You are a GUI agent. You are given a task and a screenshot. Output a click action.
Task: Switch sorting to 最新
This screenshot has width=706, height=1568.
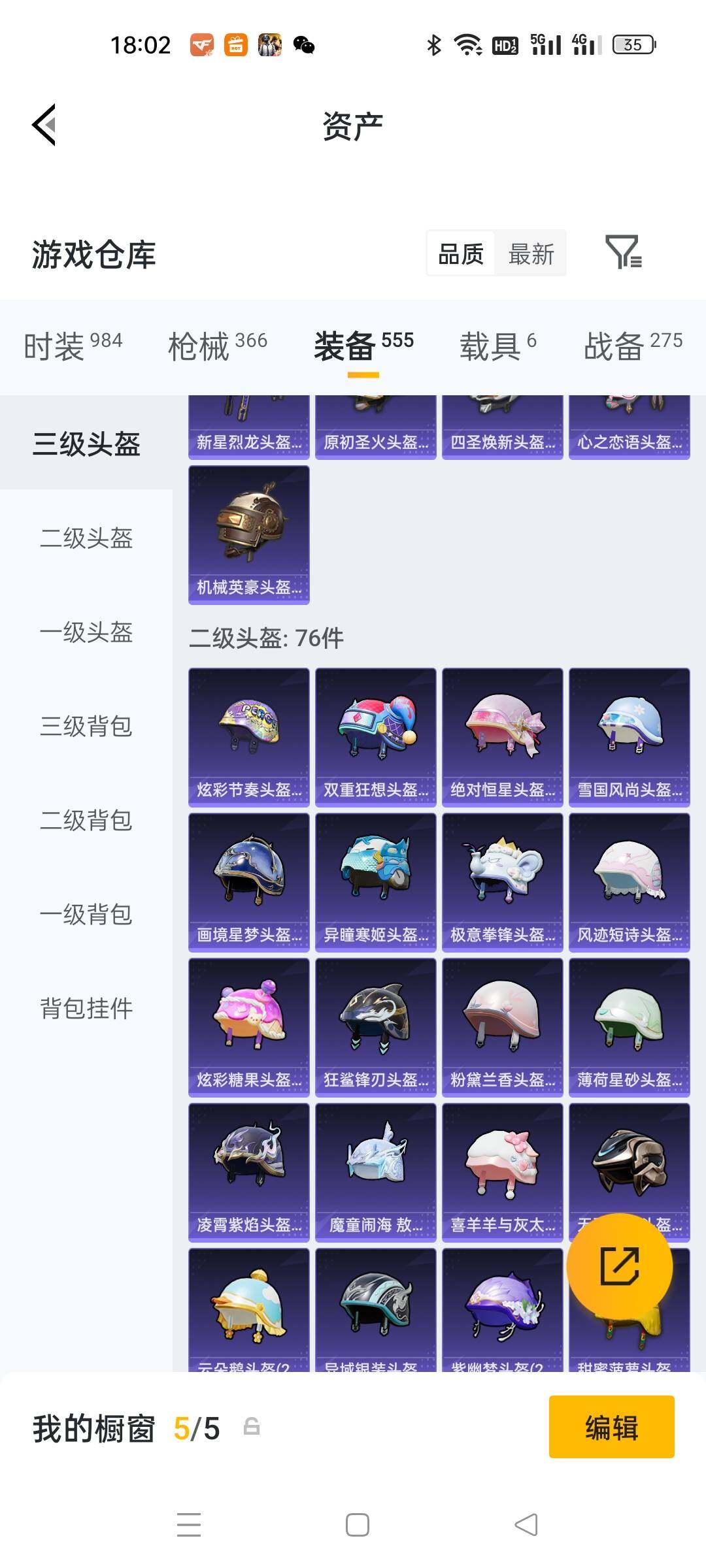pyautogui.click(x=531, y=253)
